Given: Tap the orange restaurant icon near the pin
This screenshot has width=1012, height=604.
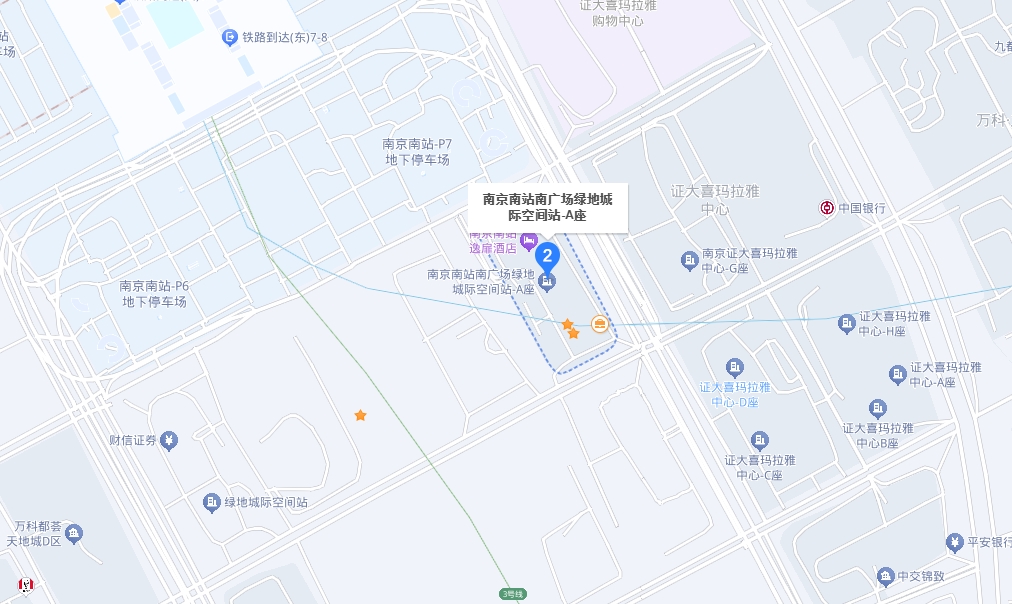Looking at the screenshot, I should click(x=600, y=323).
